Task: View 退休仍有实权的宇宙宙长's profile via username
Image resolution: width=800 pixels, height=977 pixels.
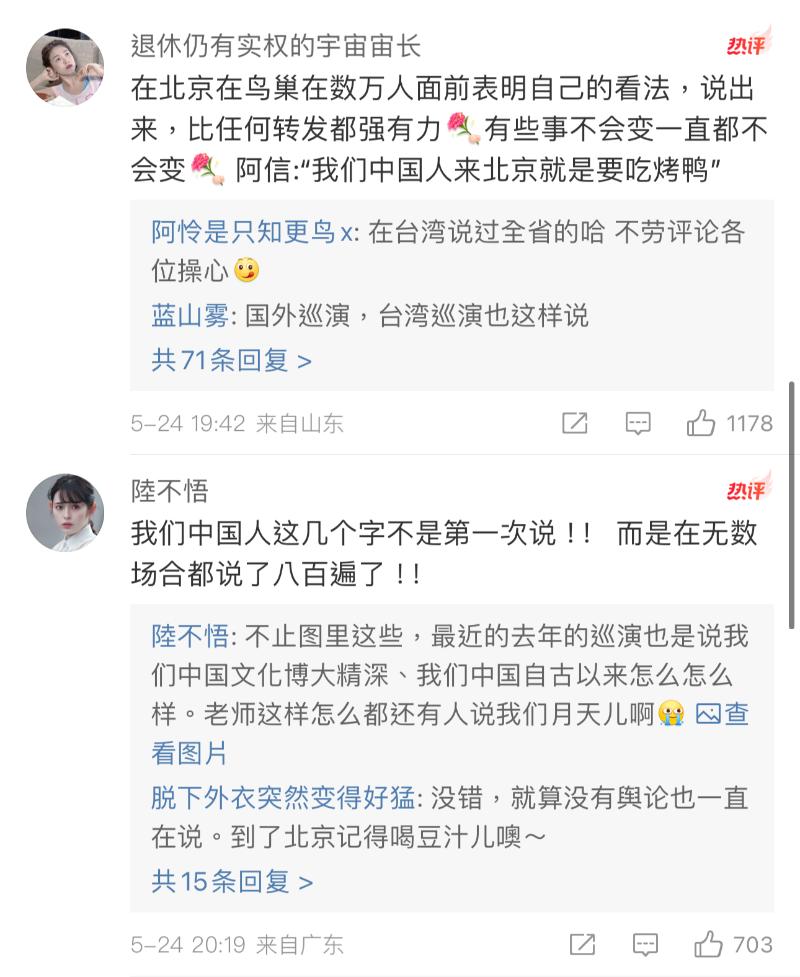Action: pyautogui.click(x=276, y=45)
